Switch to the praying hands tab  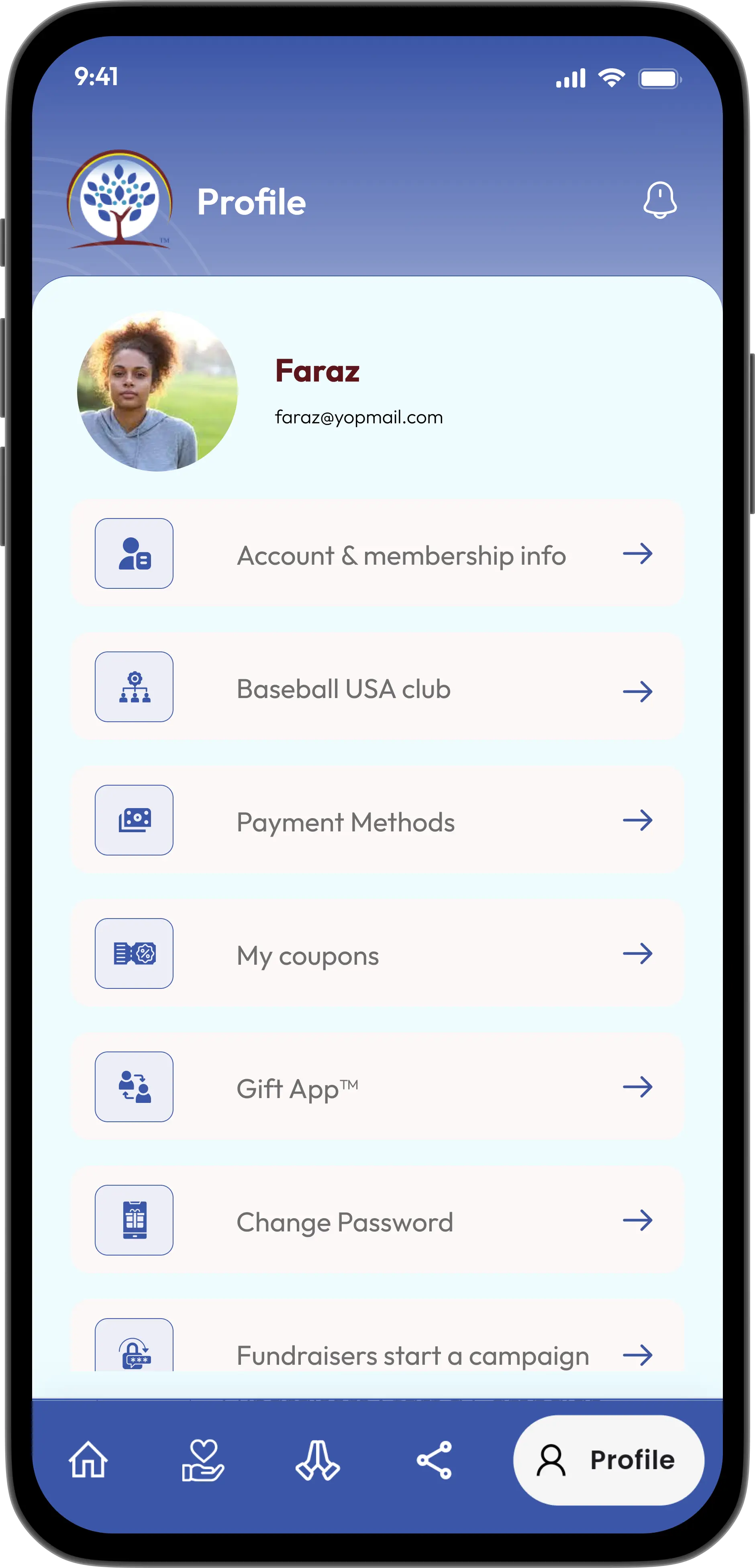click(x=318, y=1460)
